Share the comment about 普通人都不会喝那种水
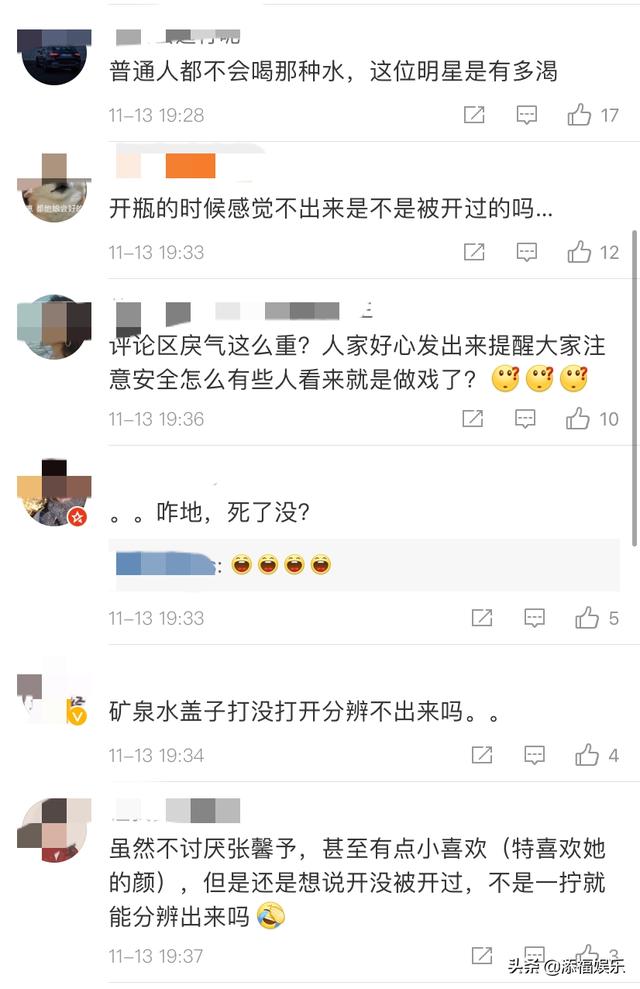 pyautogui.click(x=475, y=115)
